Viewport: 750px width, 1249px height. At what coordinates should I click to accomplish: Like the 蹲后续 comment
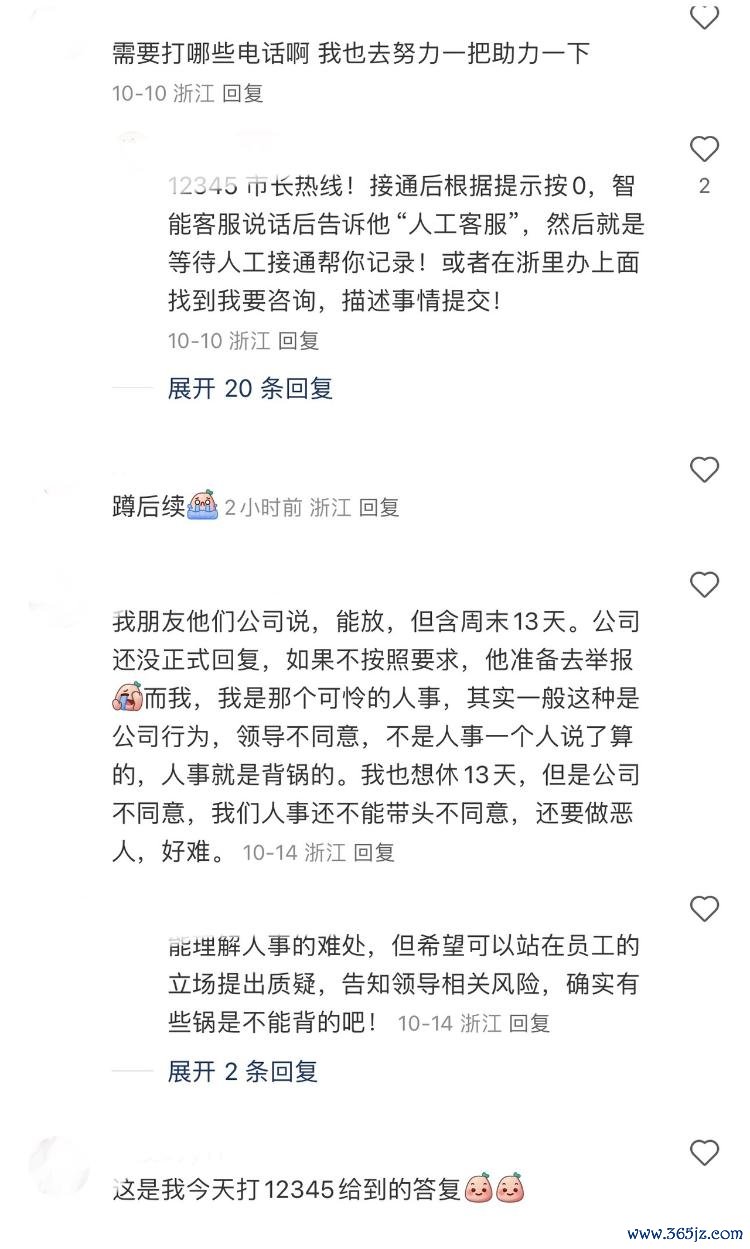point(705,469)
